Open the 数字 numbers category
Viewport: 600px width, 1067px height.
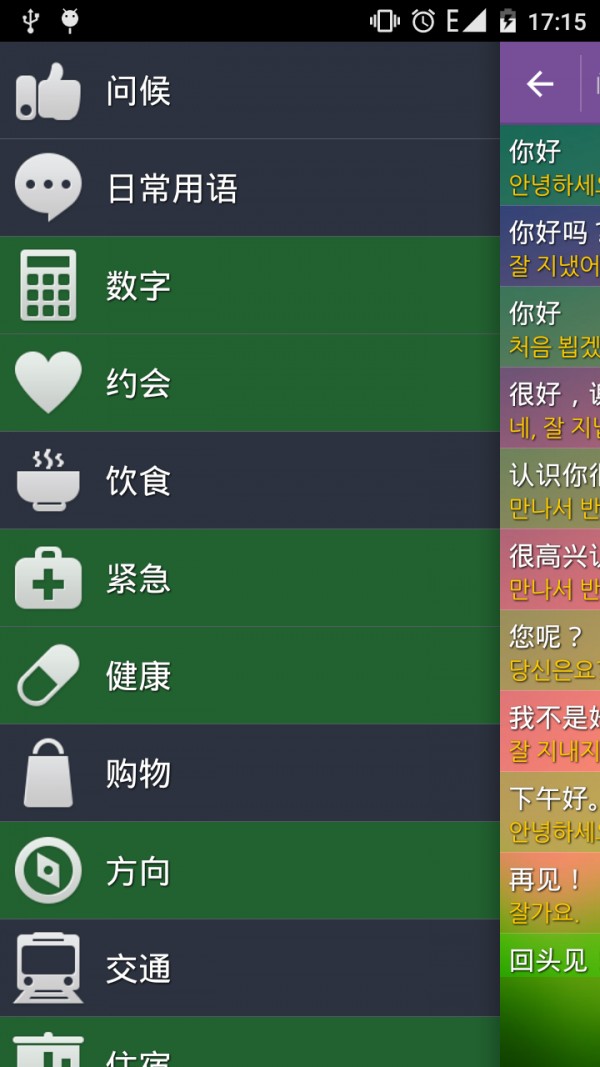[250, 286]
